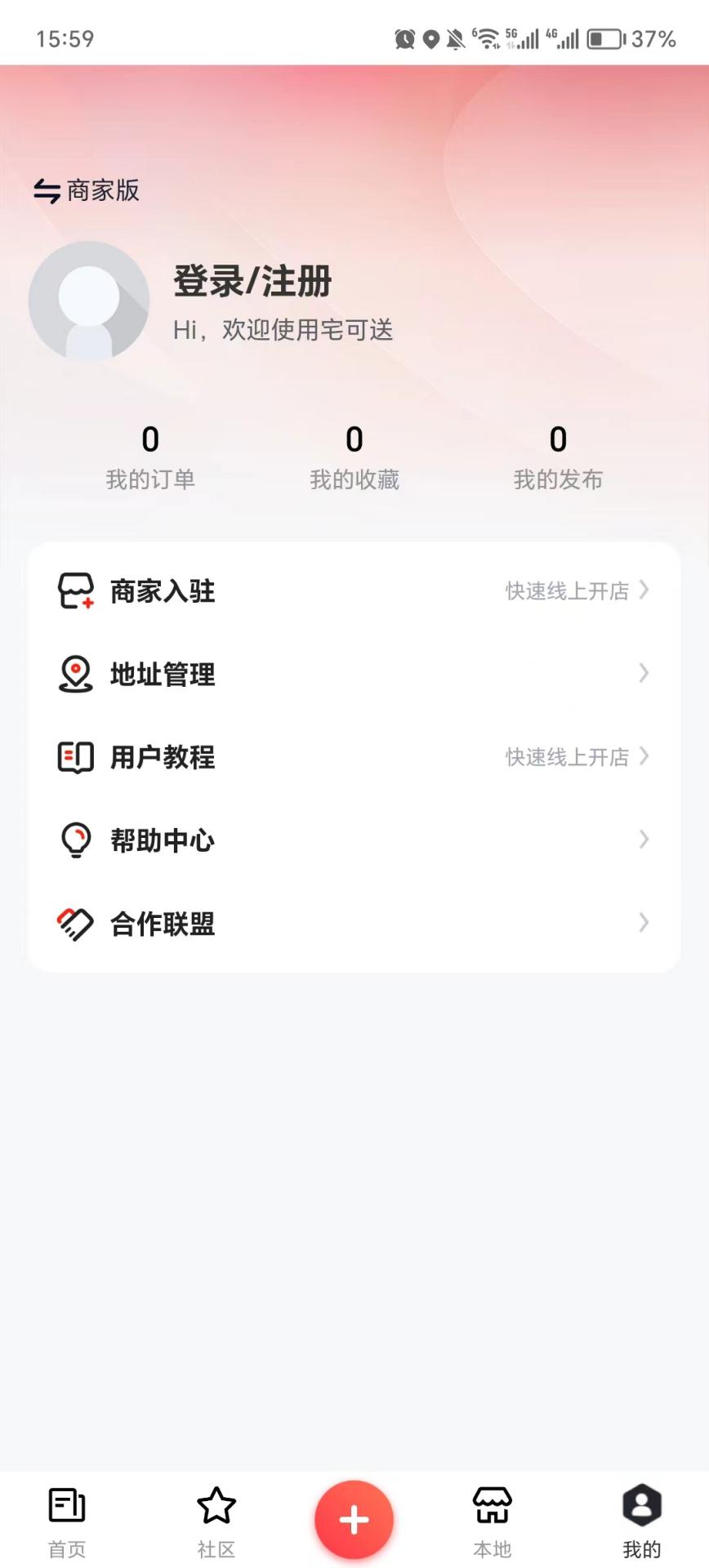Image resolution: width=709 pixels, height=1568 pixels.
Task: Expand 商家入驻 with its chevron
Action: click(x=644, y=591)
